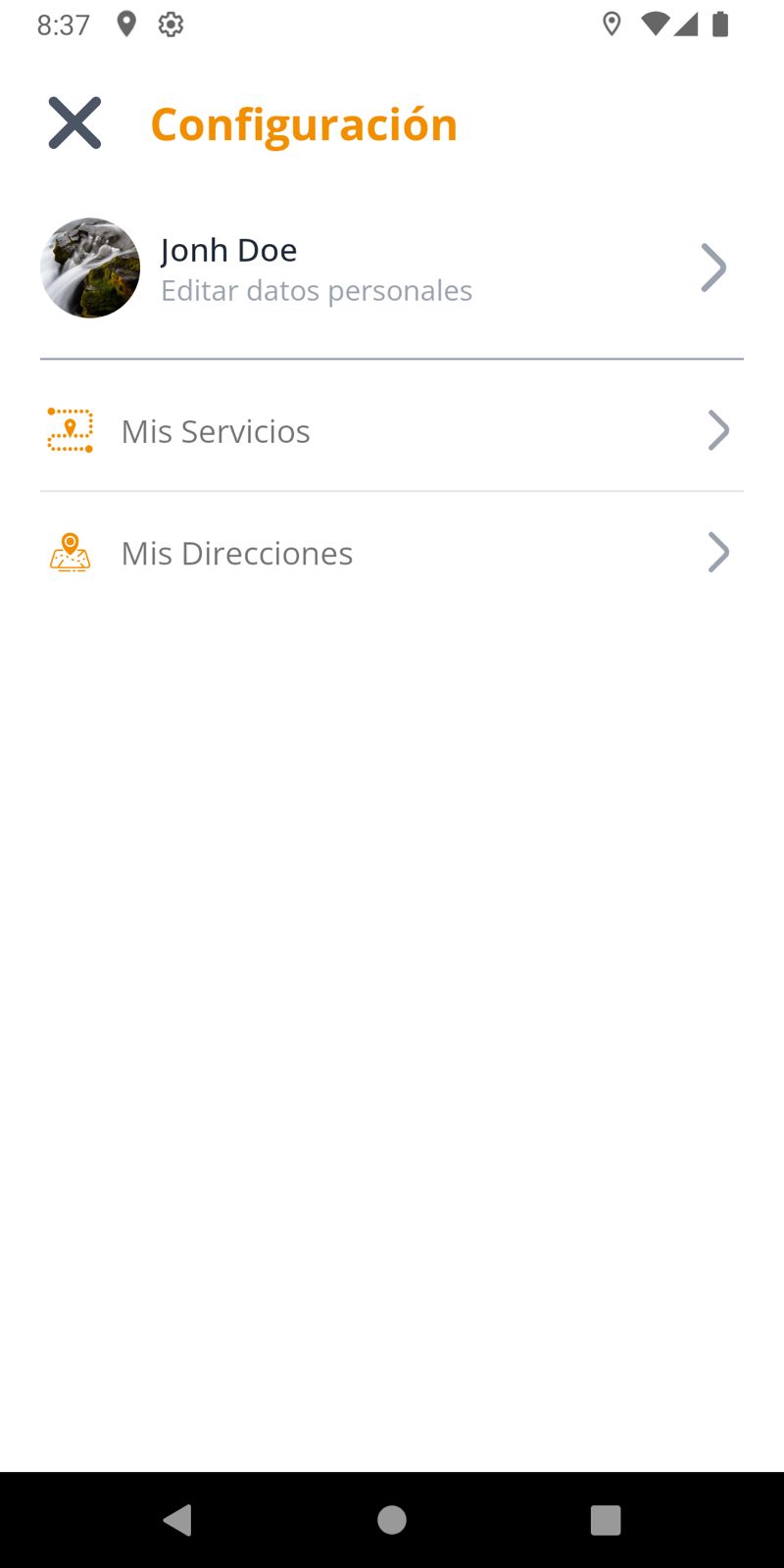Open Mis Direcciones via its chevron
Image resolution: width=784 pixels, height=1568 pixels.
(718, 552)
